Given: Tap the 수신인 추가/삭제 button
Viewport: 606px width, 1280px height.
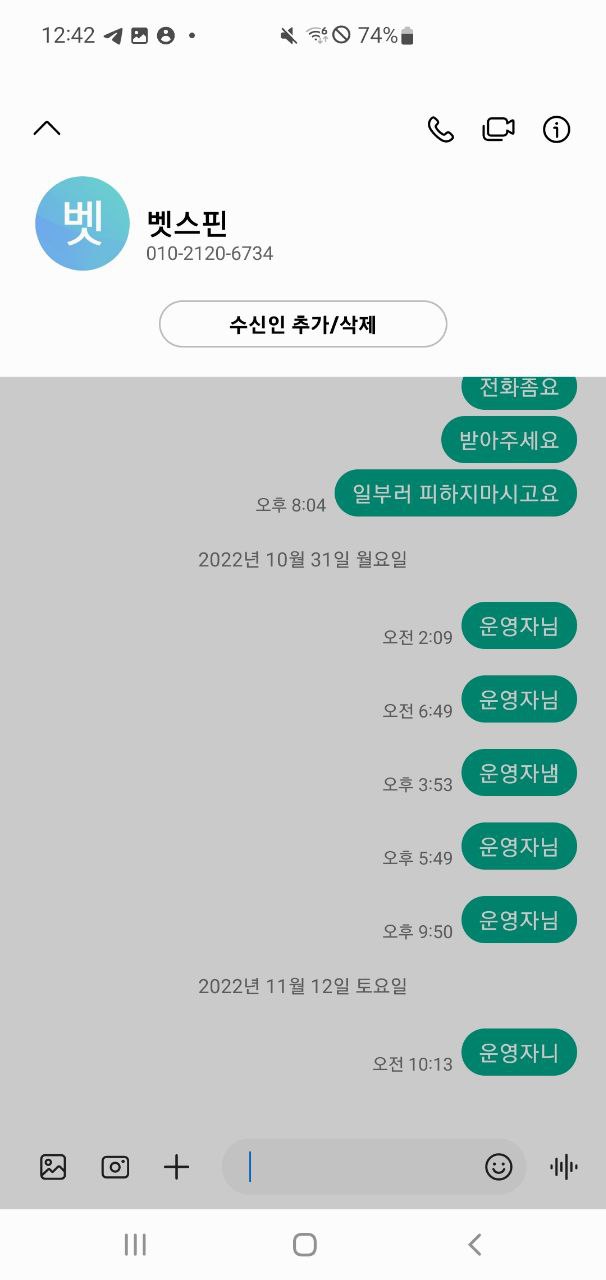Looking at the screenshot, I should (303, 324).
